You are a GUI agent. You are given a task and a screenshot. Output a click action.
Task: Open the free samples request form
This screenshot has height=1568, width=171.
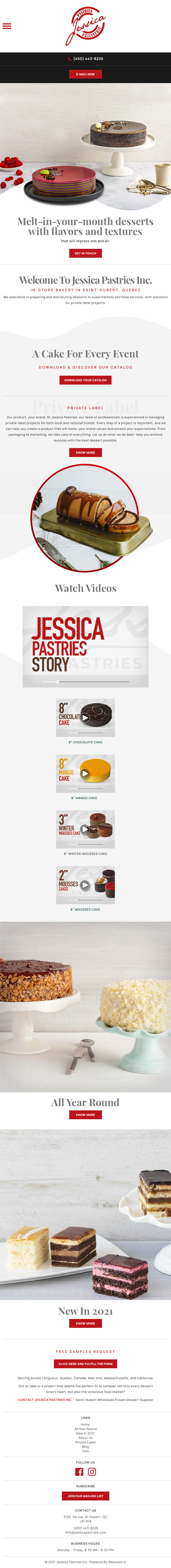click(x=85, y=1364)
